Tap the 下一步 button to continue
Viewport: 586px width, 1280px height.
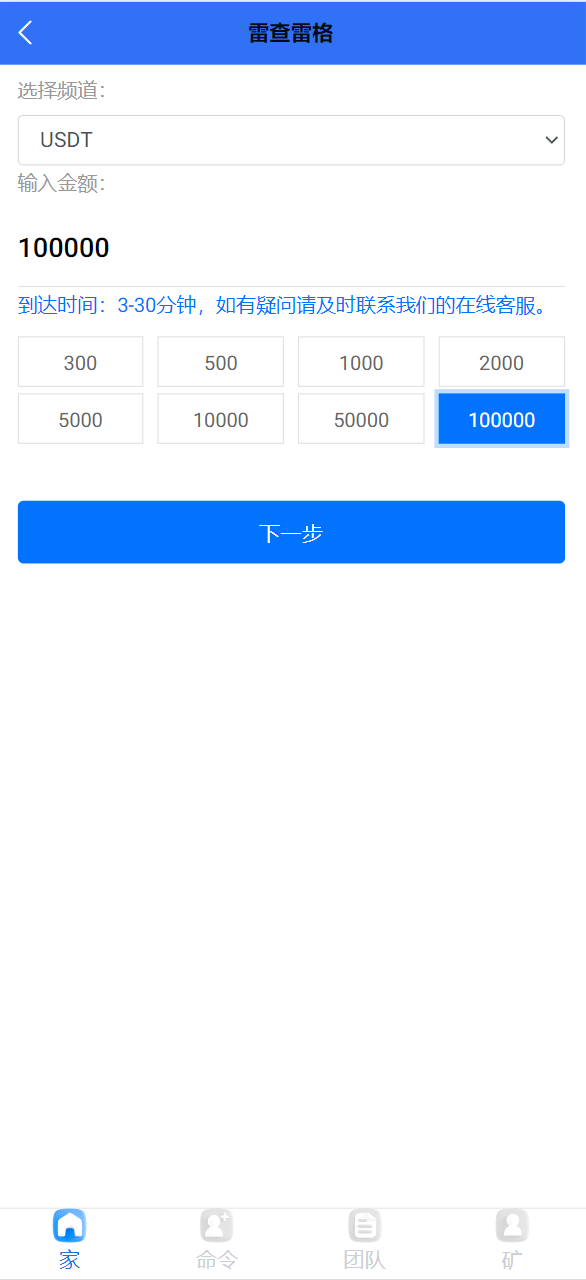pos(291,532)
